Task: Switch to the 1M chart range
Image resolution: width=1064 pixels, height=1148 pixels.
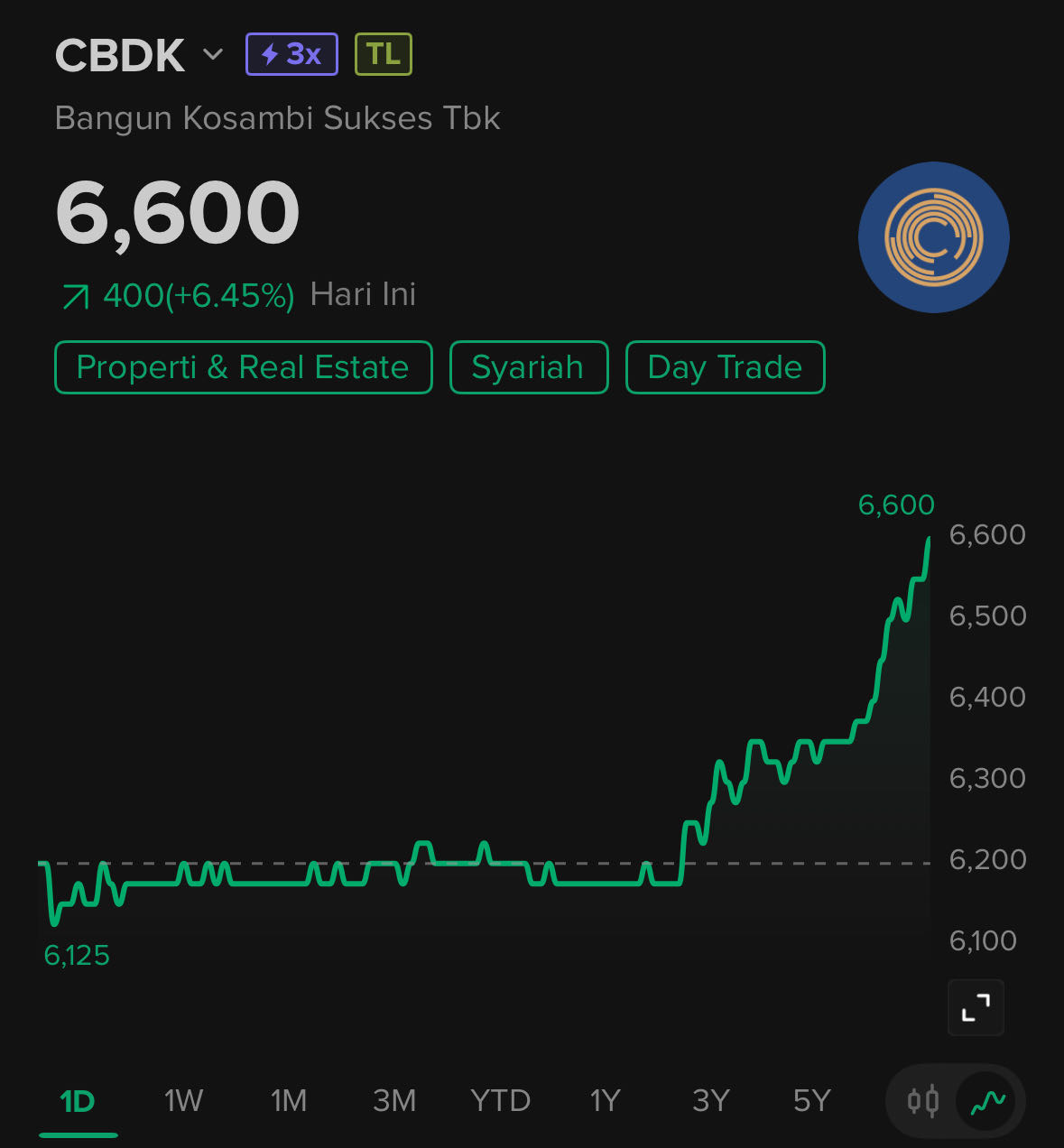Action: coord(289,1101)
